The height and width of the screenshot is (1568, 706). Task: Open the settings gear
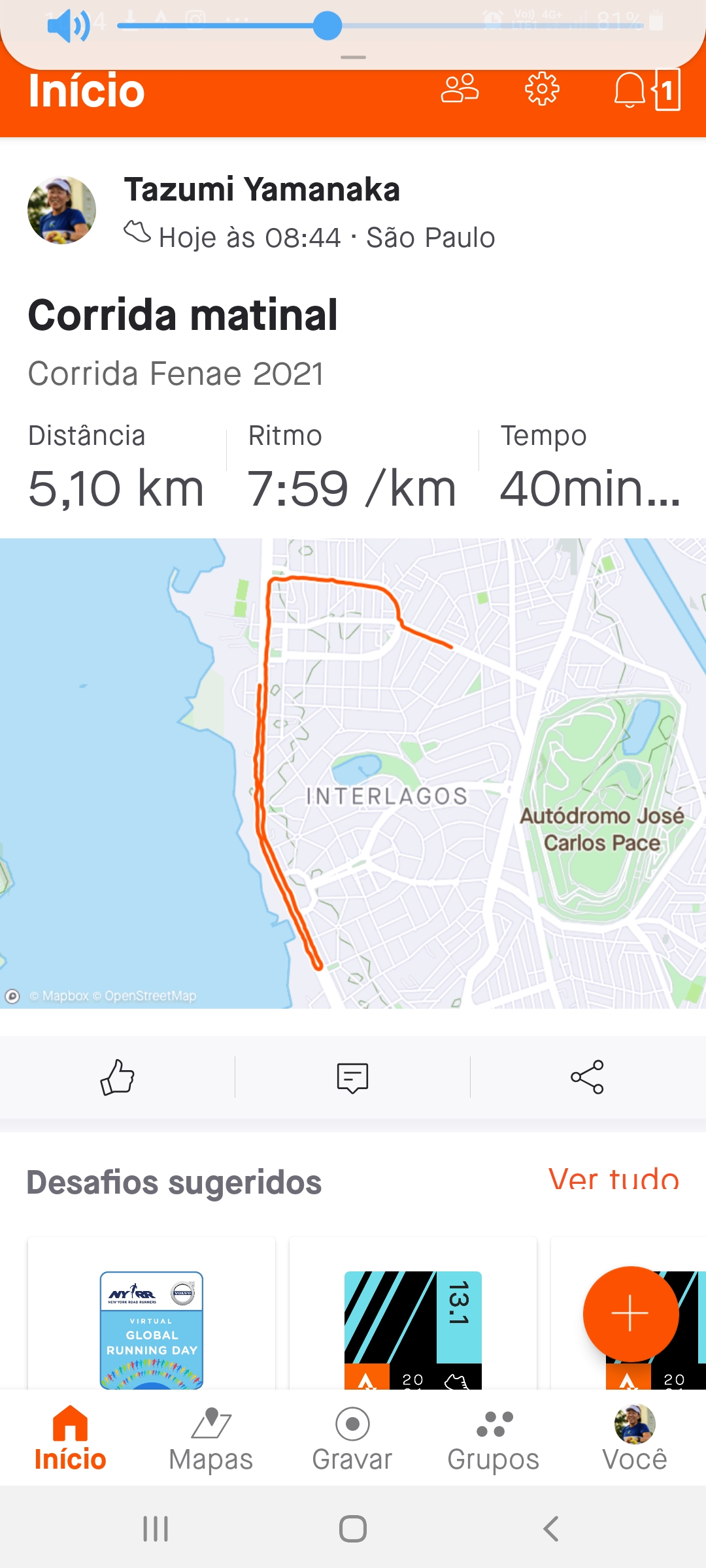(x=542, y=89)
